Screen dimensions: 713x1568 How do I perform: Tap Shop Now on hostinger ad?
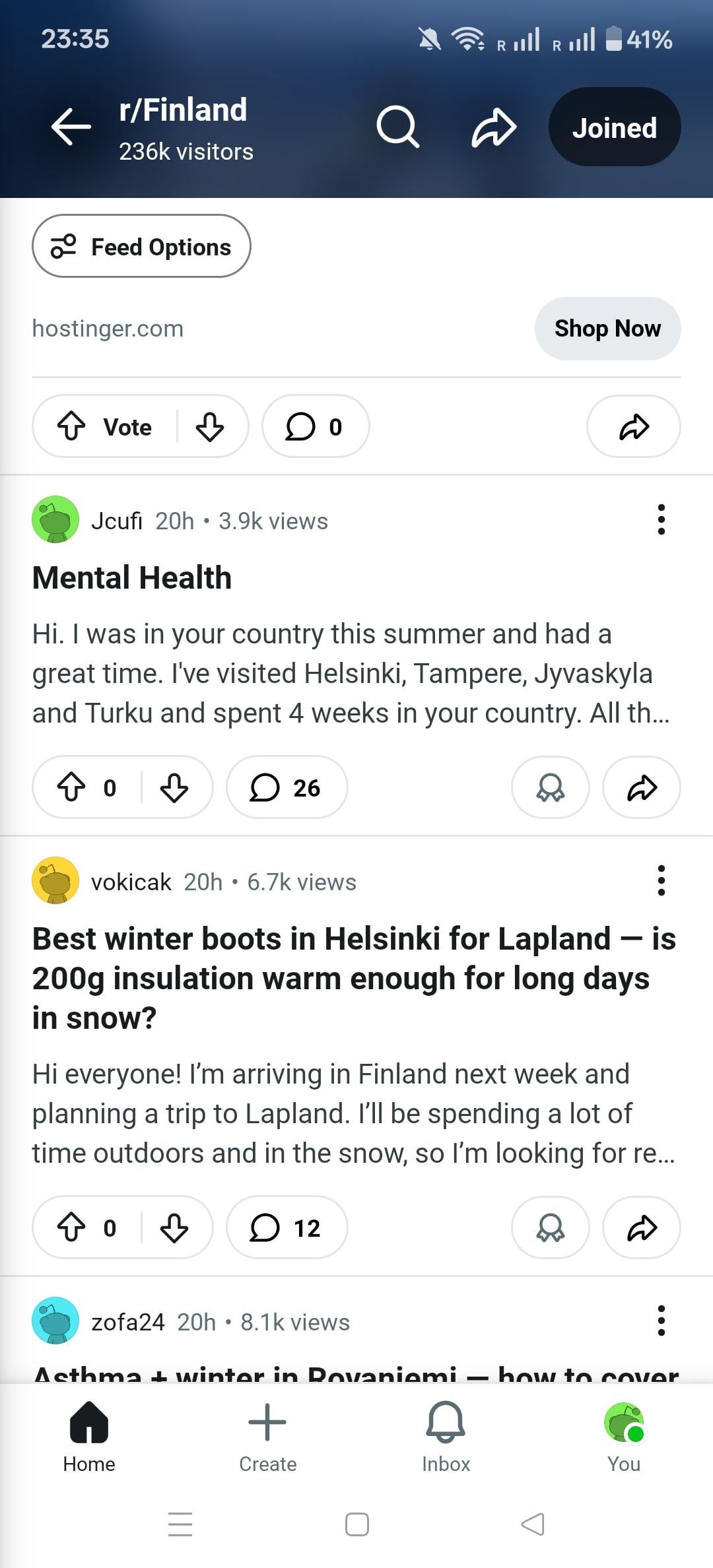[607, 328]
